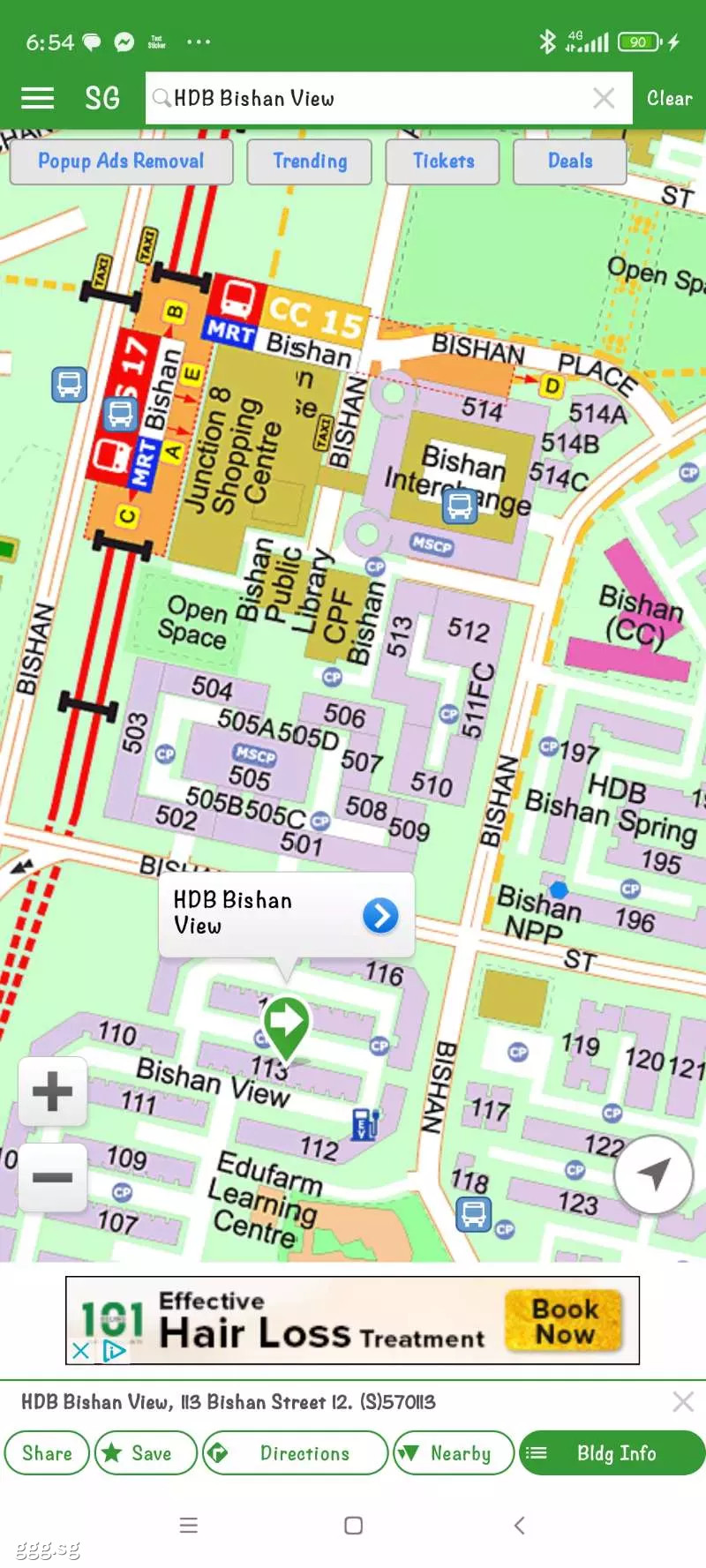Open the Tickets chip
This screenshot has height=1568, width=706.
(443, 161)
